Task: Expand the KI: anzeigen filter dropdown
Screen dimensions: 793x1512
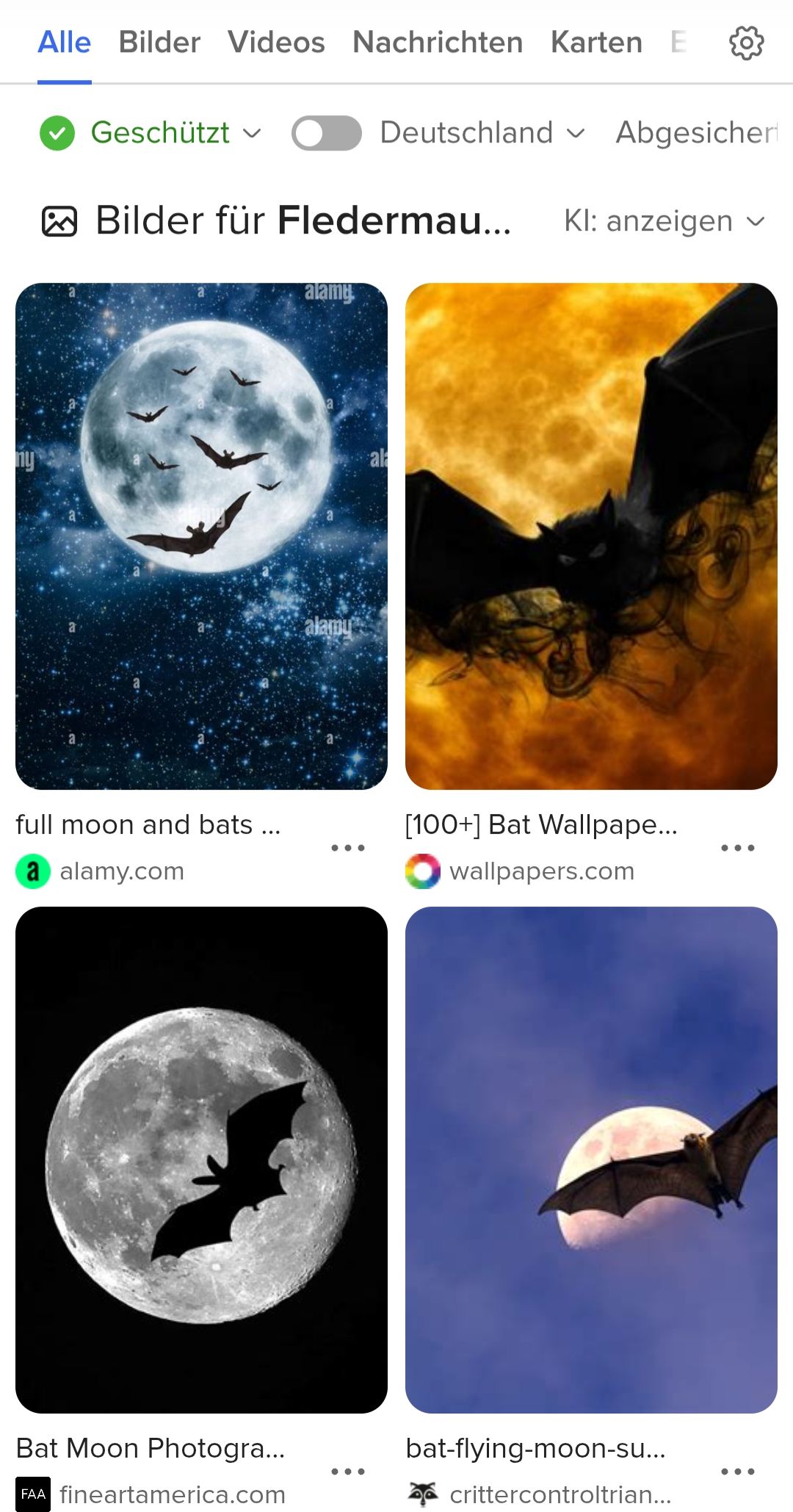Action: pyautogui.click(x=665, y=220)
